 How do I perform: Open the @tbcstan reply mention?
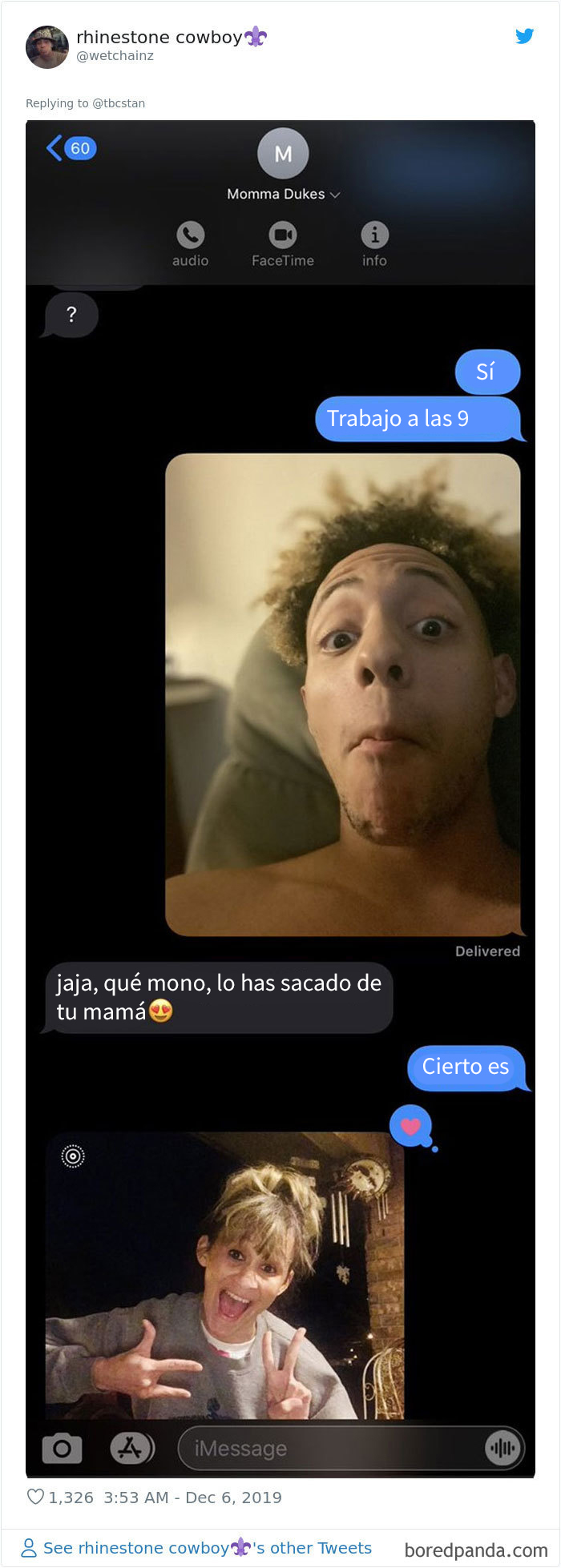[x=119, y=103]
